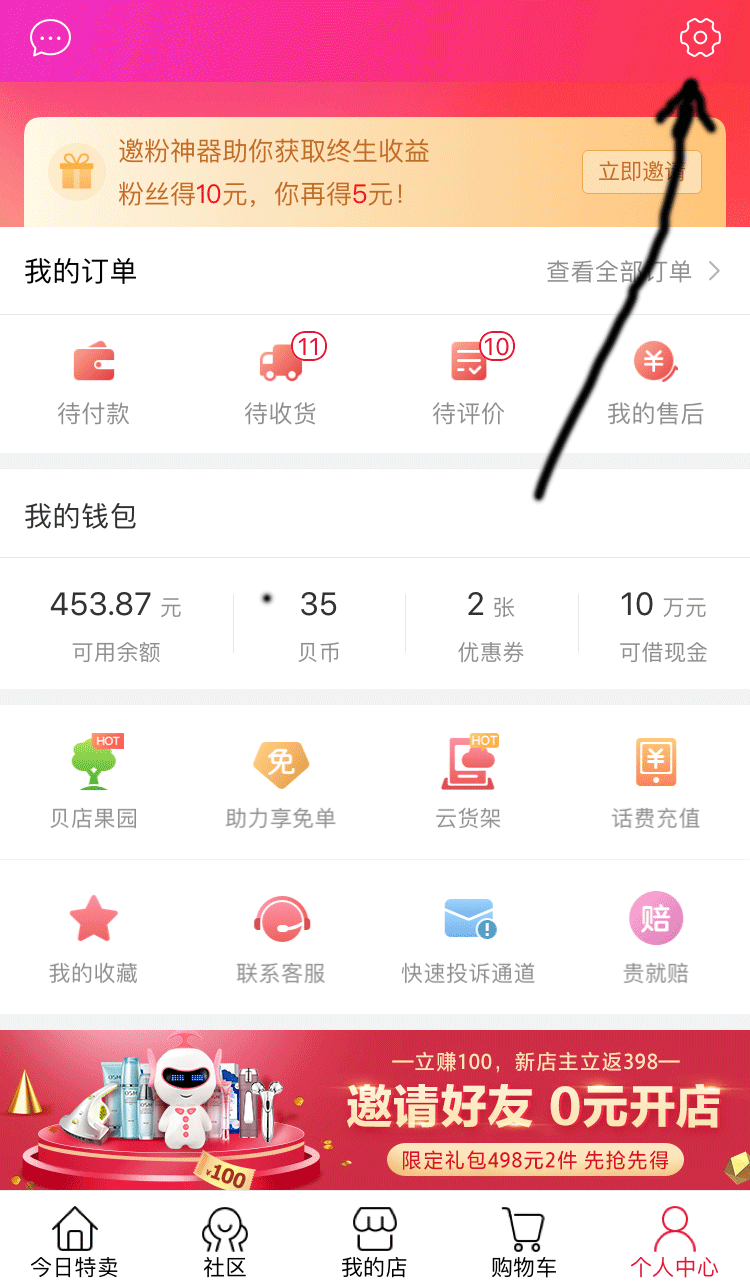Viewport: 750px width, 1288px height.
Task: Switch to 今日特卖 tab
Action: (75, 1241)
